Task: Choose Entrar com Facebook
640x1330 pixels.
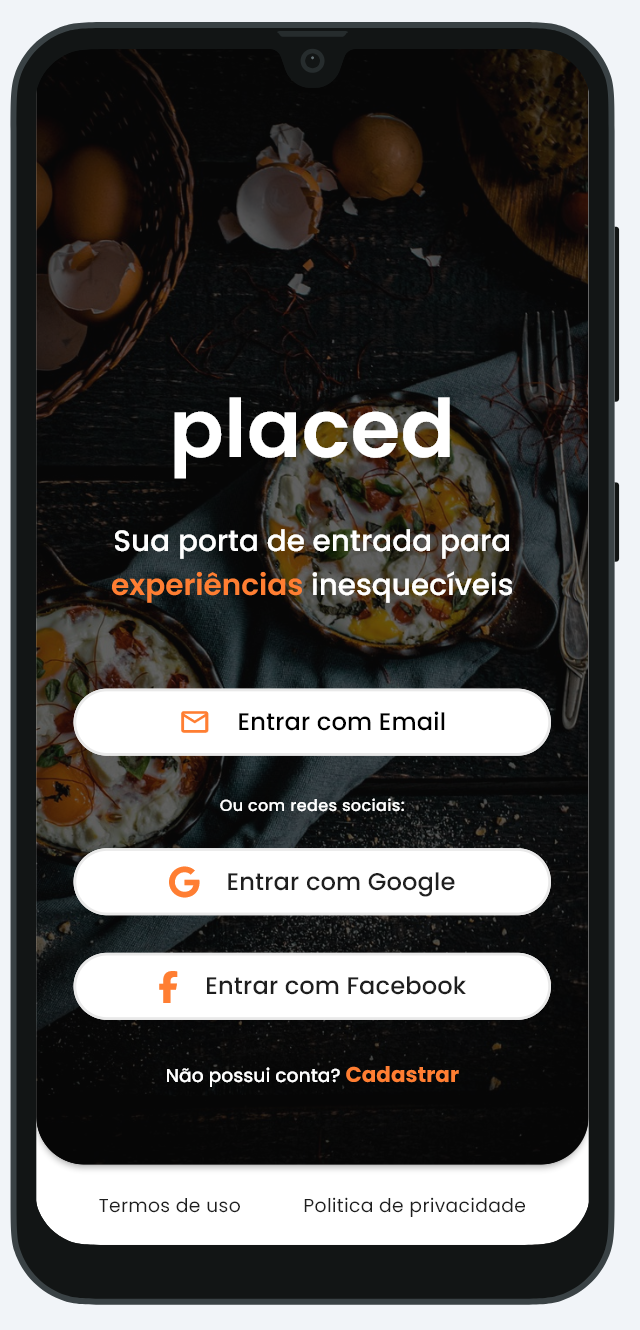Action: pos(312,986)
